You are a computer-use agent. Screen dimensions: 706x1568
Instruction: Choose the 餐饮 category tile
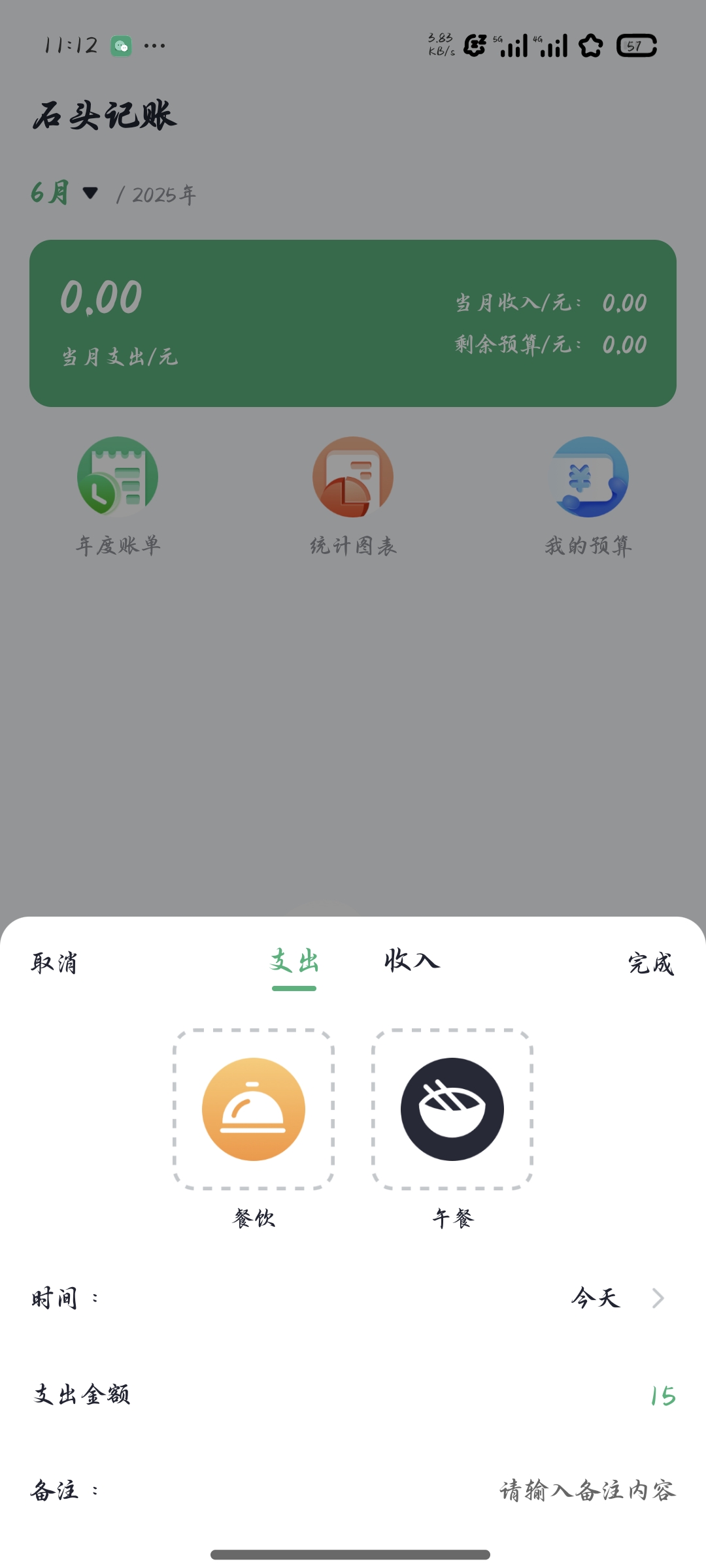click(x=254, y=1109)
